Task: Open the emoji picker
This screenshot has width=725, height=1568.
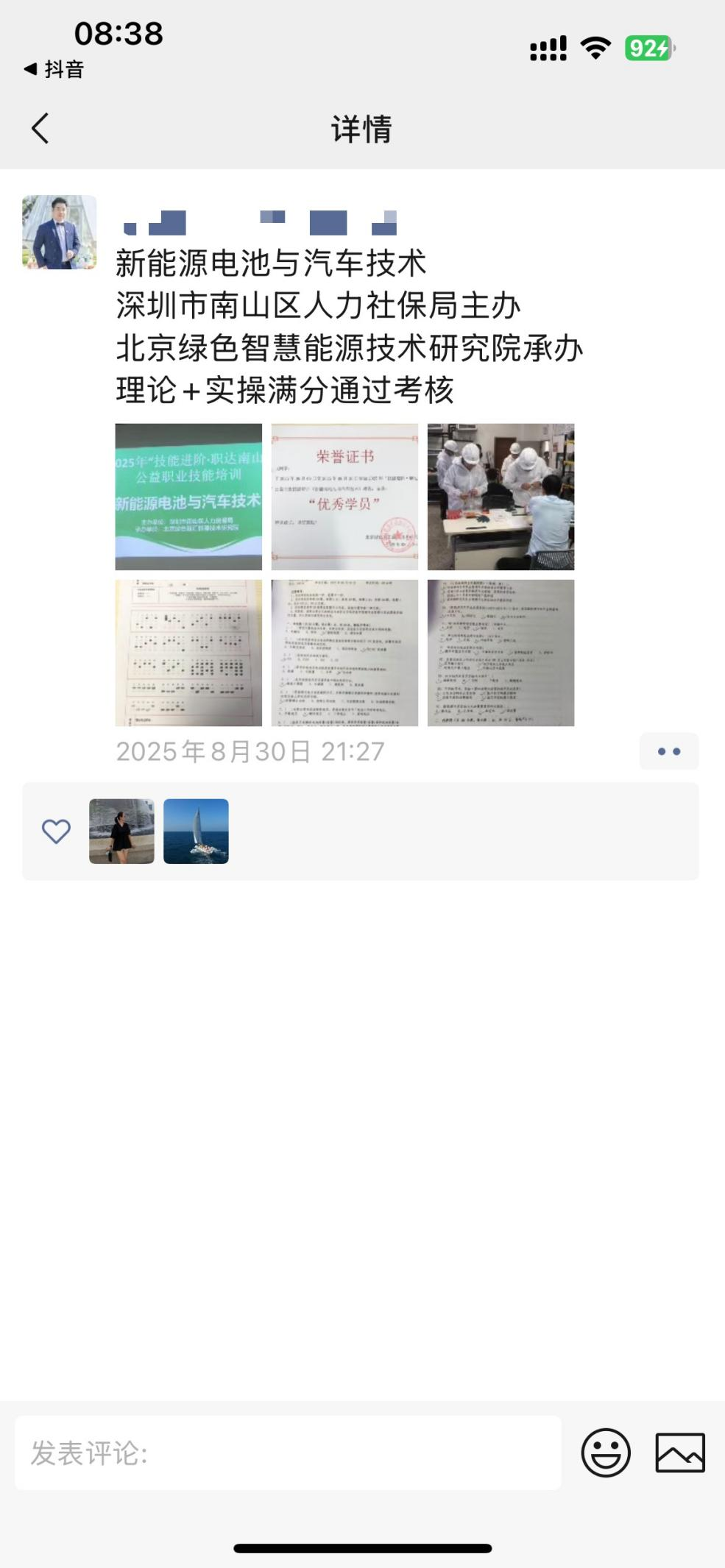Action: click(x=605, y=1452)
